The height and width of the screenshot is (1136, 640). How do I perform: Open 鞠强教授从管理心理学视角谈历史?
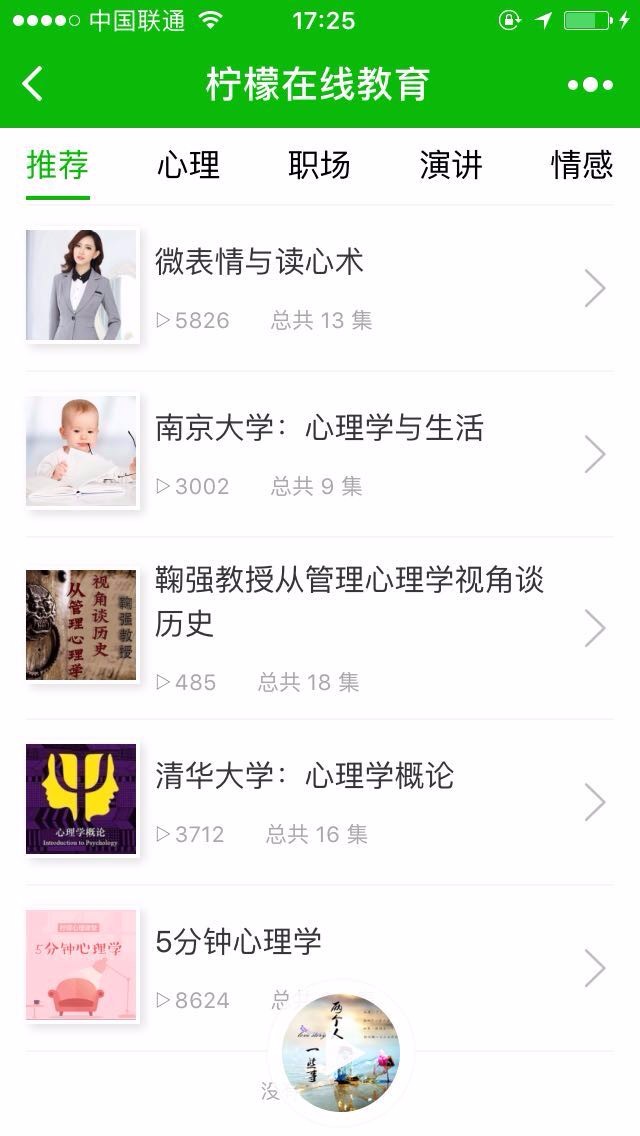(320, 627)
